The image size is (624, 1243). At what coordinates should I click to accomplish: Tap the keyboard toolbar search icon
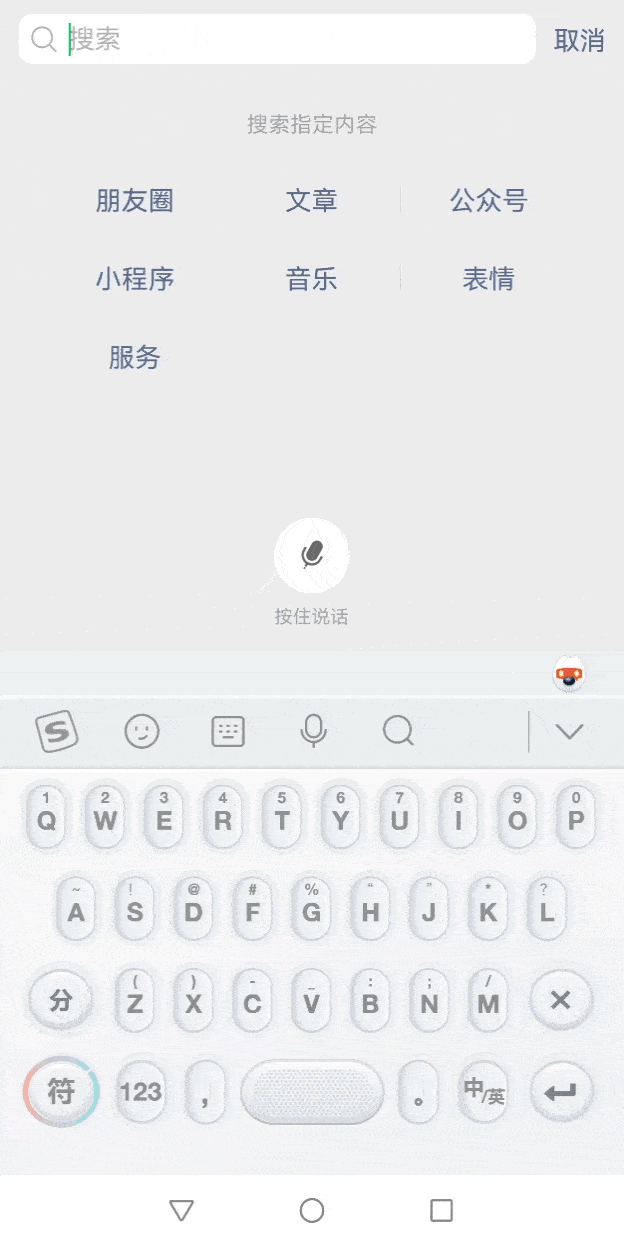click(398, 732)
